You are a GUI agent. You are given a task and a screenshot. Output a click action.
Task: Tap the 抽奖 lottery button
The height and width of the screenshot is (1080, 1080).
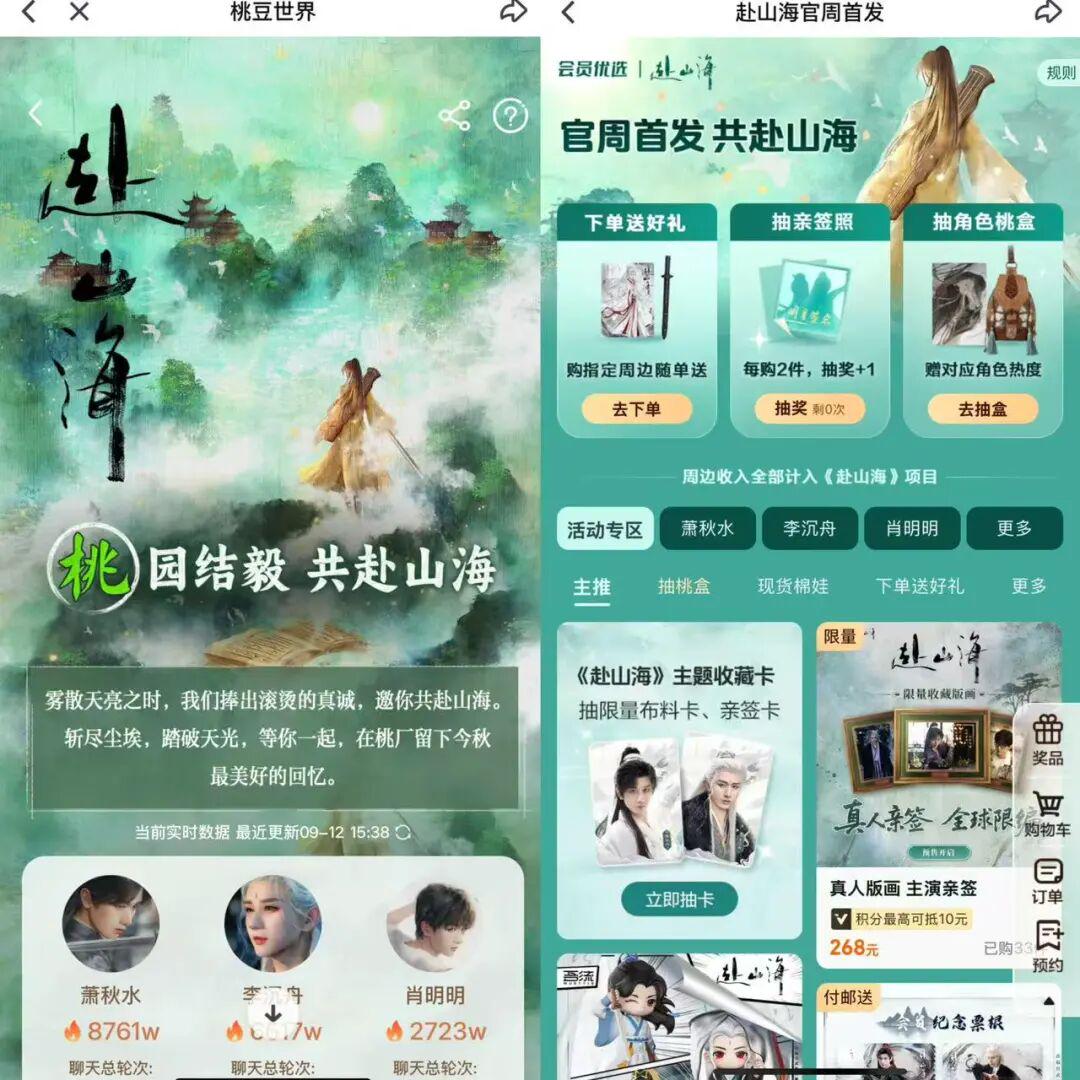pos(809,409)
